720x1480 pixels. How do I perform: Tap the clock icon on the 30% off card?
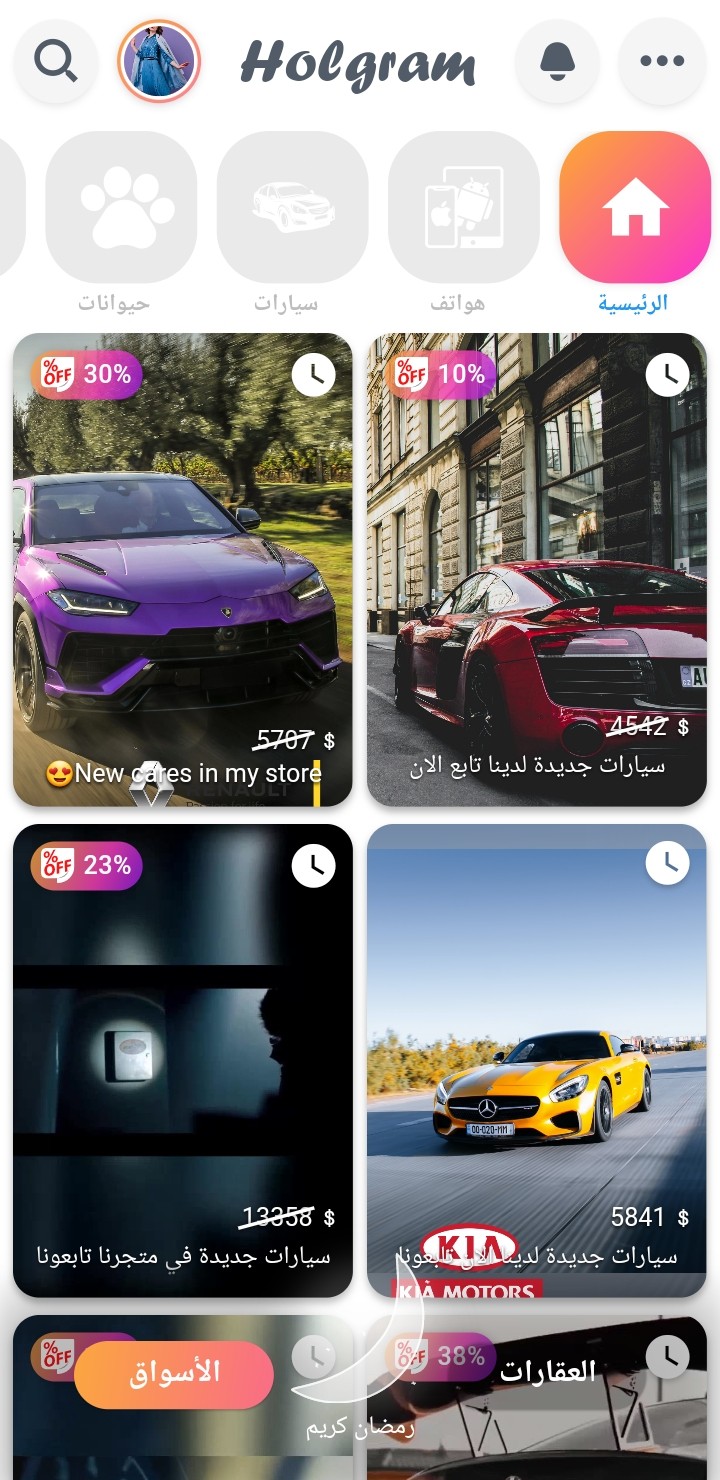[314, 375]
